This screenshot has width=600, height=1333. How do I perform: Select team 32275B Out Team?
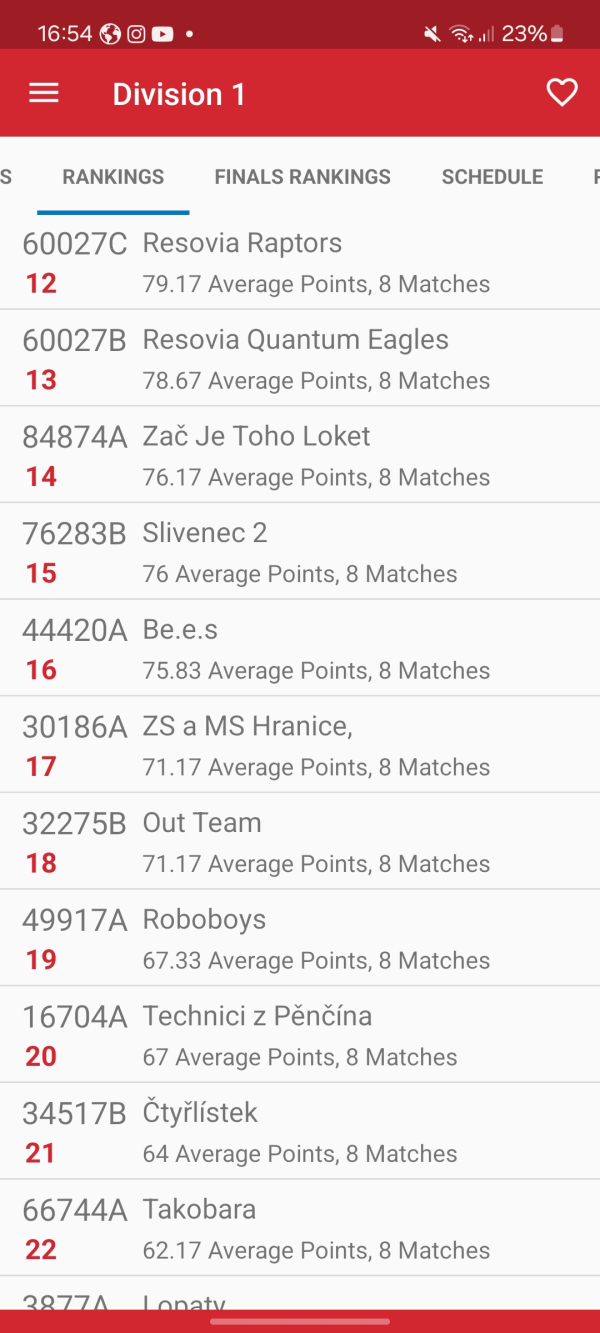click(x=300, y=842)
